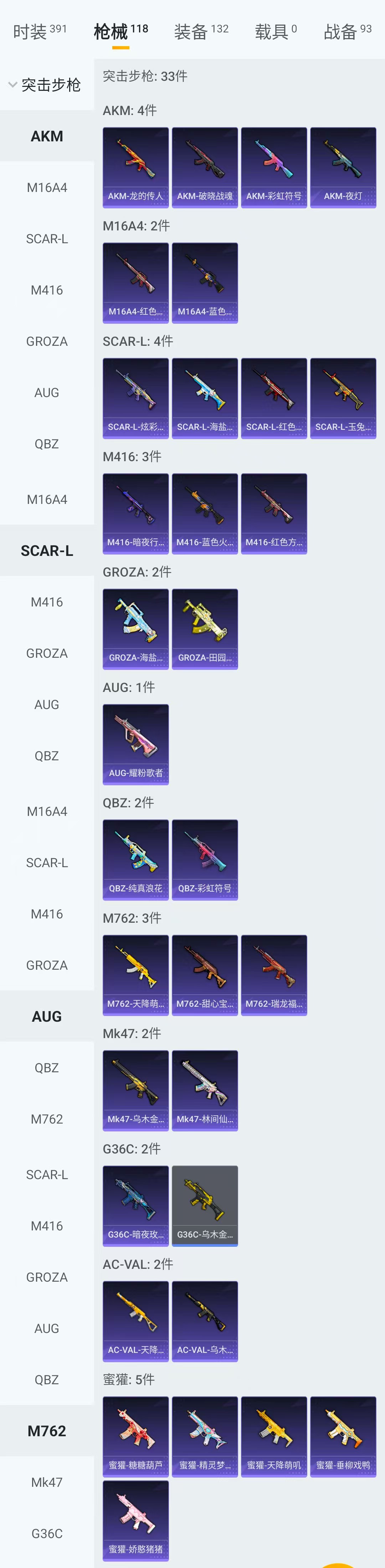Open the AKM-彩虹符号 skin
Viewport: 385px width, 1568px height.
click(x=274, y=167)
